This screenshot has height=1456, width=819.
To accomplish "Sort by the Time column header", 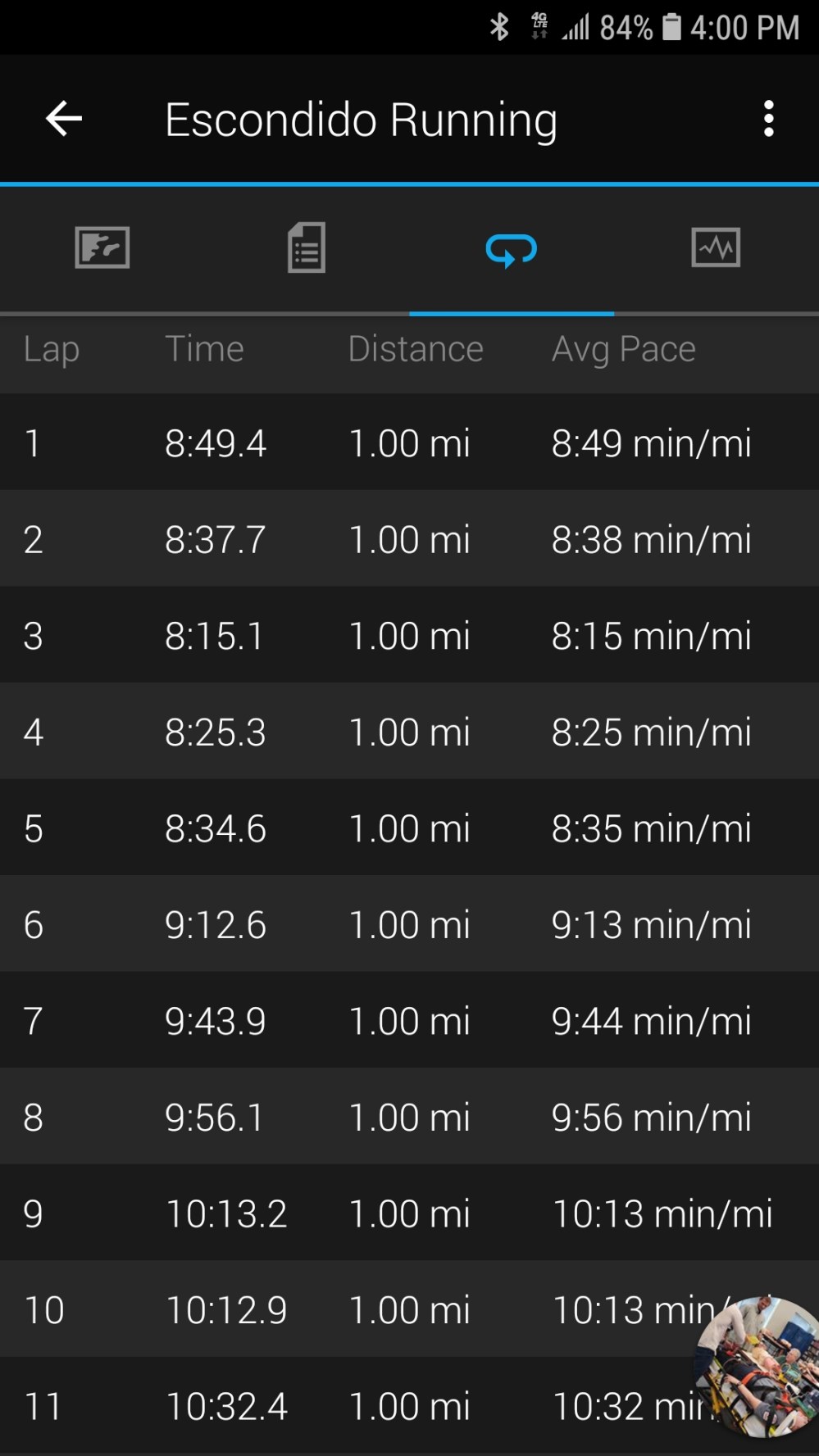I will point(205,349).
